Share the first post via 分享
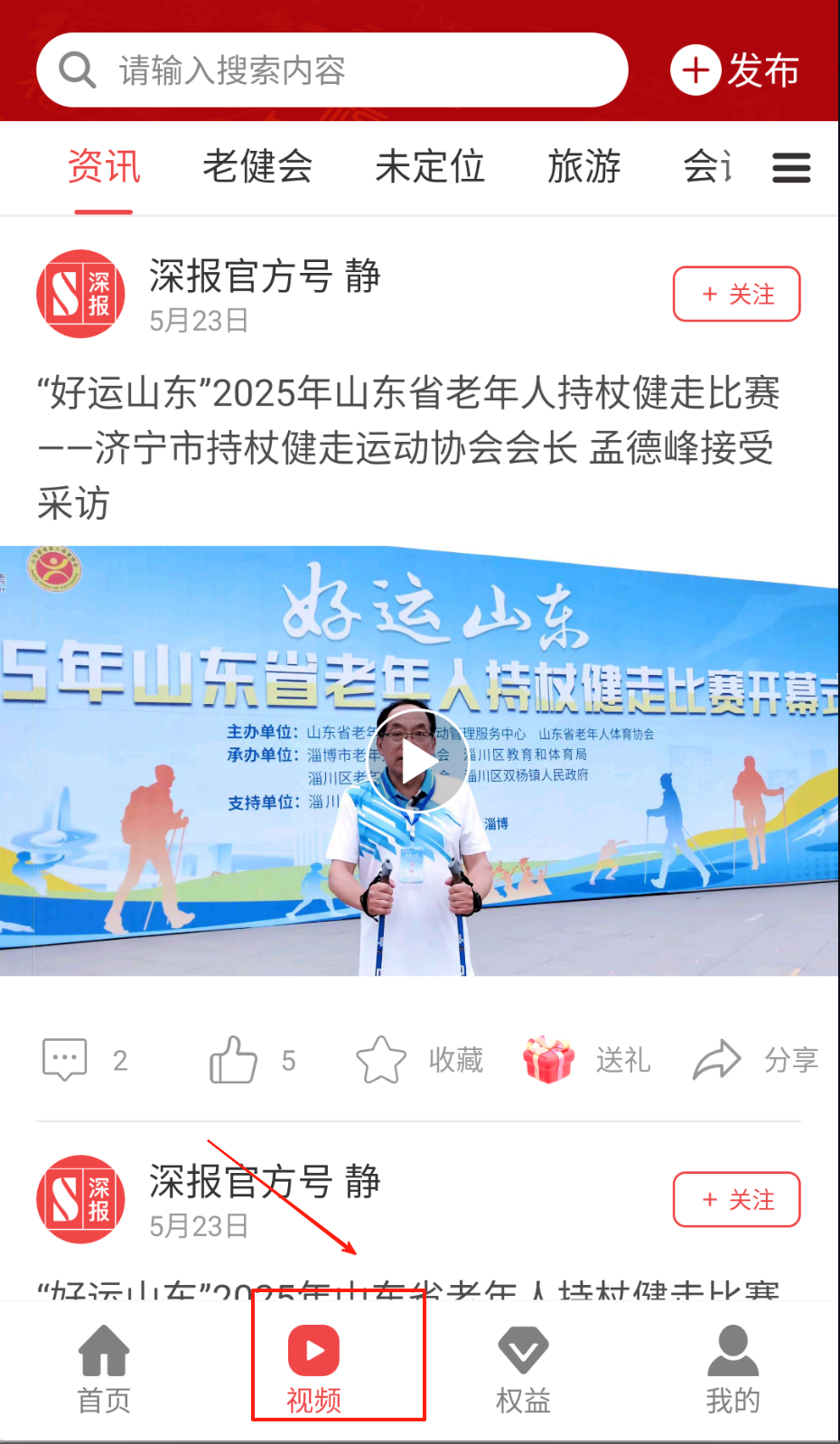The height and width of the screenshot is (1444, 840). pos(755,1059)
